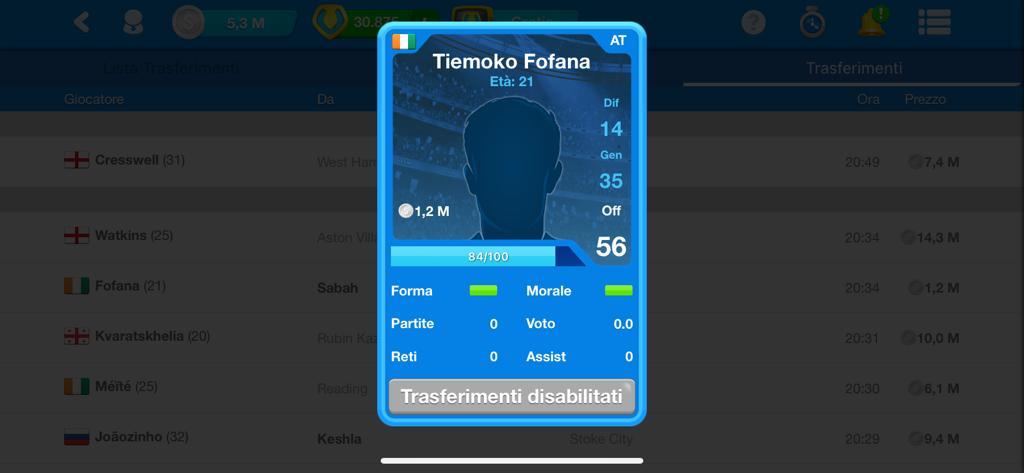Go back with the arrow icon
This screenshot has height=473, width=1024.
[x=82, y=22]
